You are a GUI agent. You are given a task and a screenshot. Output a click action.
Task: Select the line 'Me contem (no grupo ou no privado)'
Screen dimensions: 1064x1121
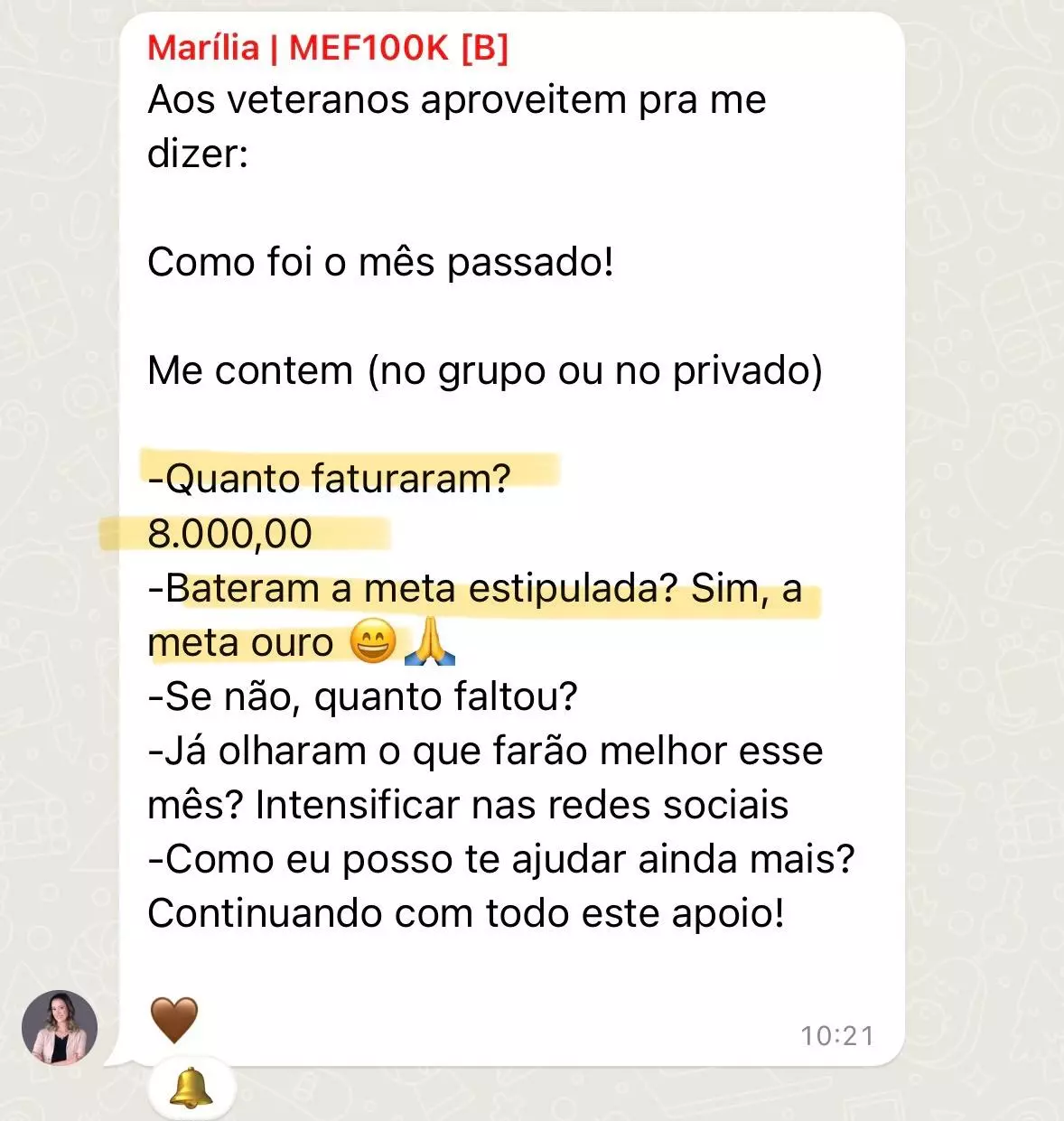[486, 370]
